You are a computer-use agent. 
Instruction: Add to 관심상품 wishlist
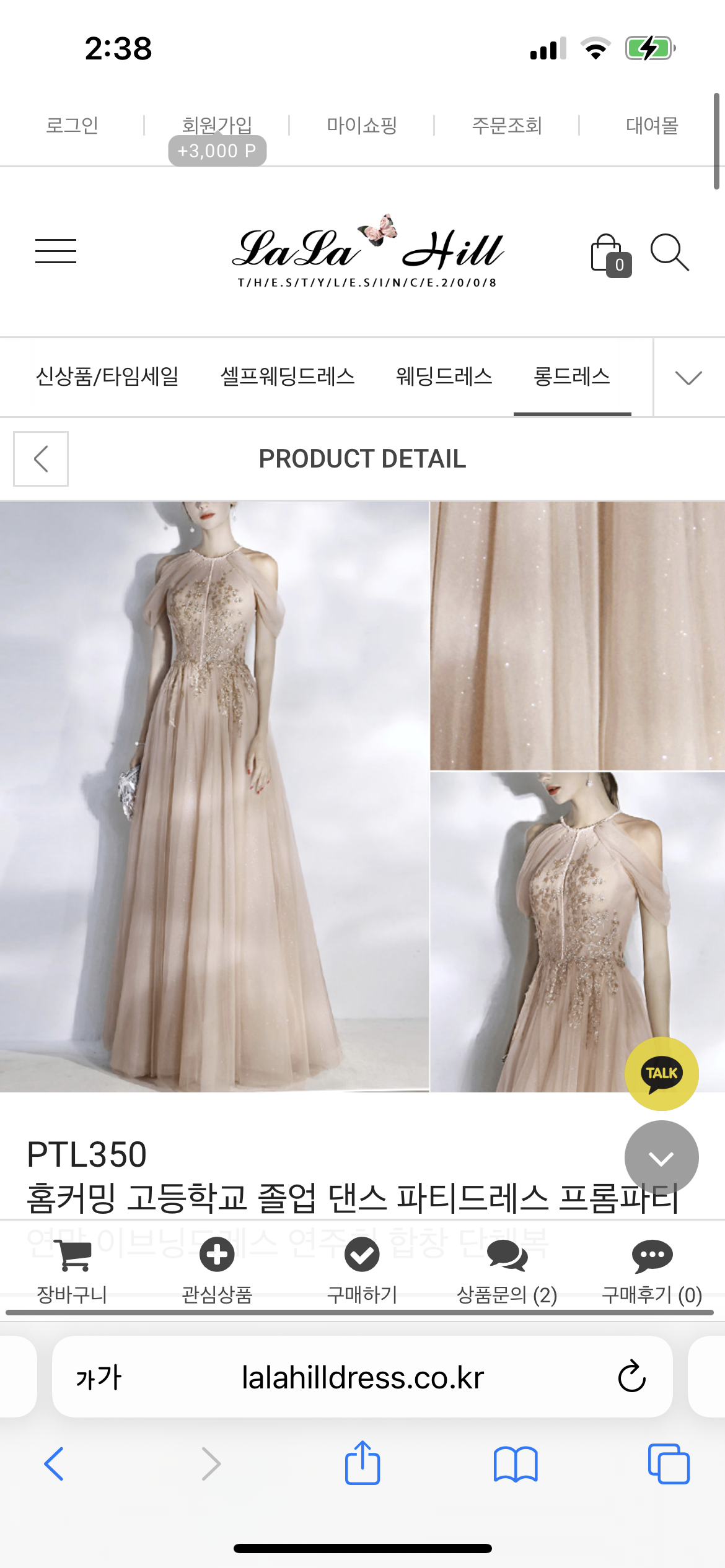[x=217, y=1271]
